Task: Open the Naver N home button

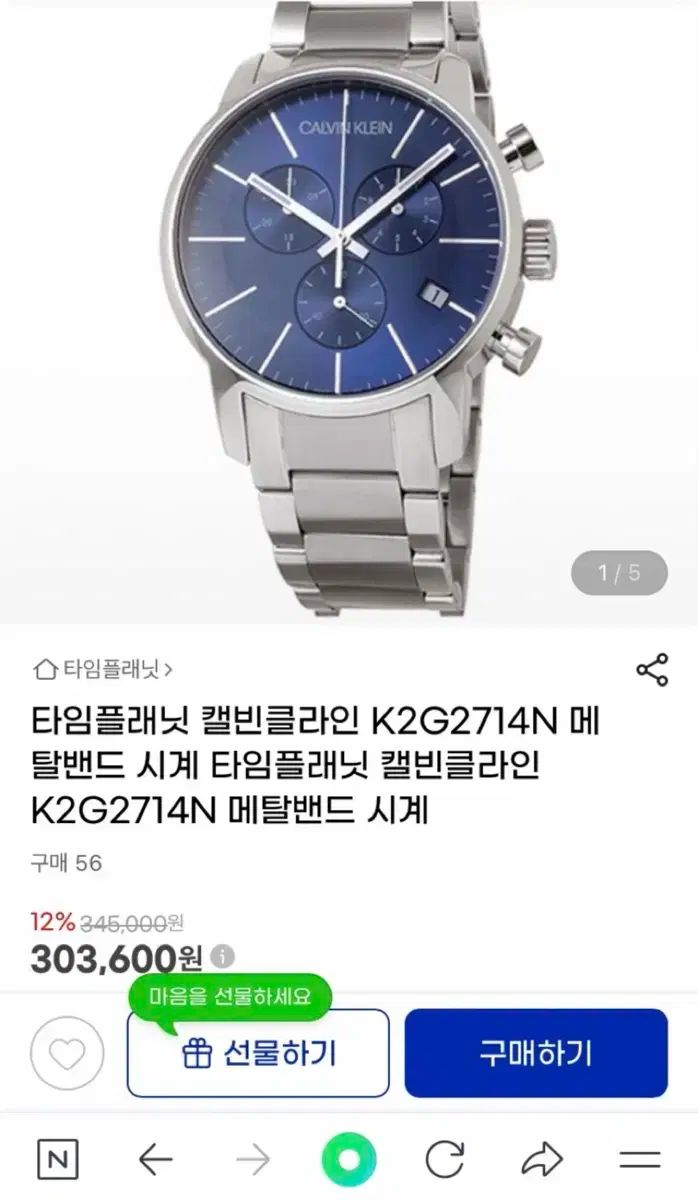Action: click(x=57, y=1160)
